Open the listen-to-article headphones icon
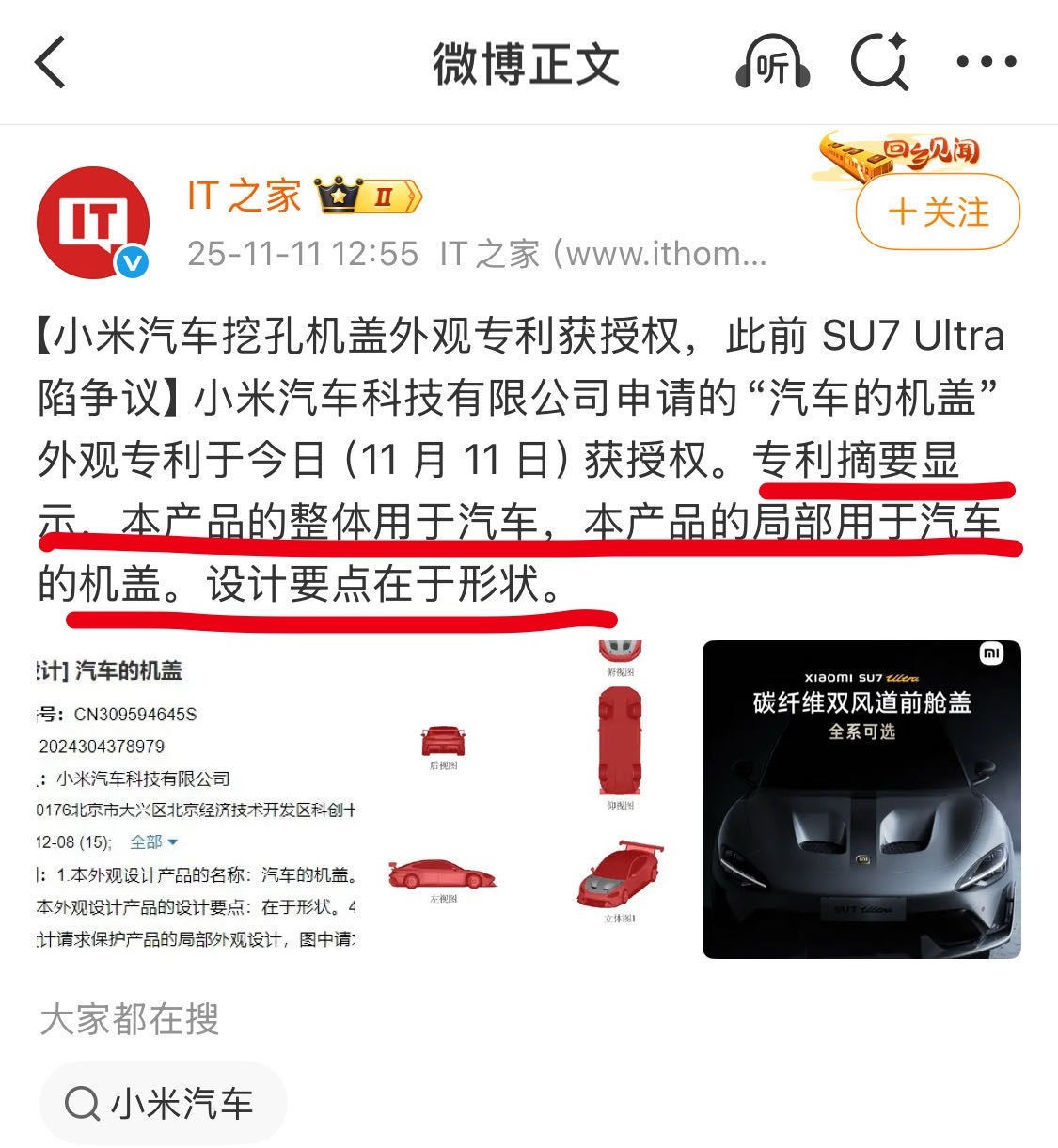This screenshot has height=1148, width=1058. (773, 62)
